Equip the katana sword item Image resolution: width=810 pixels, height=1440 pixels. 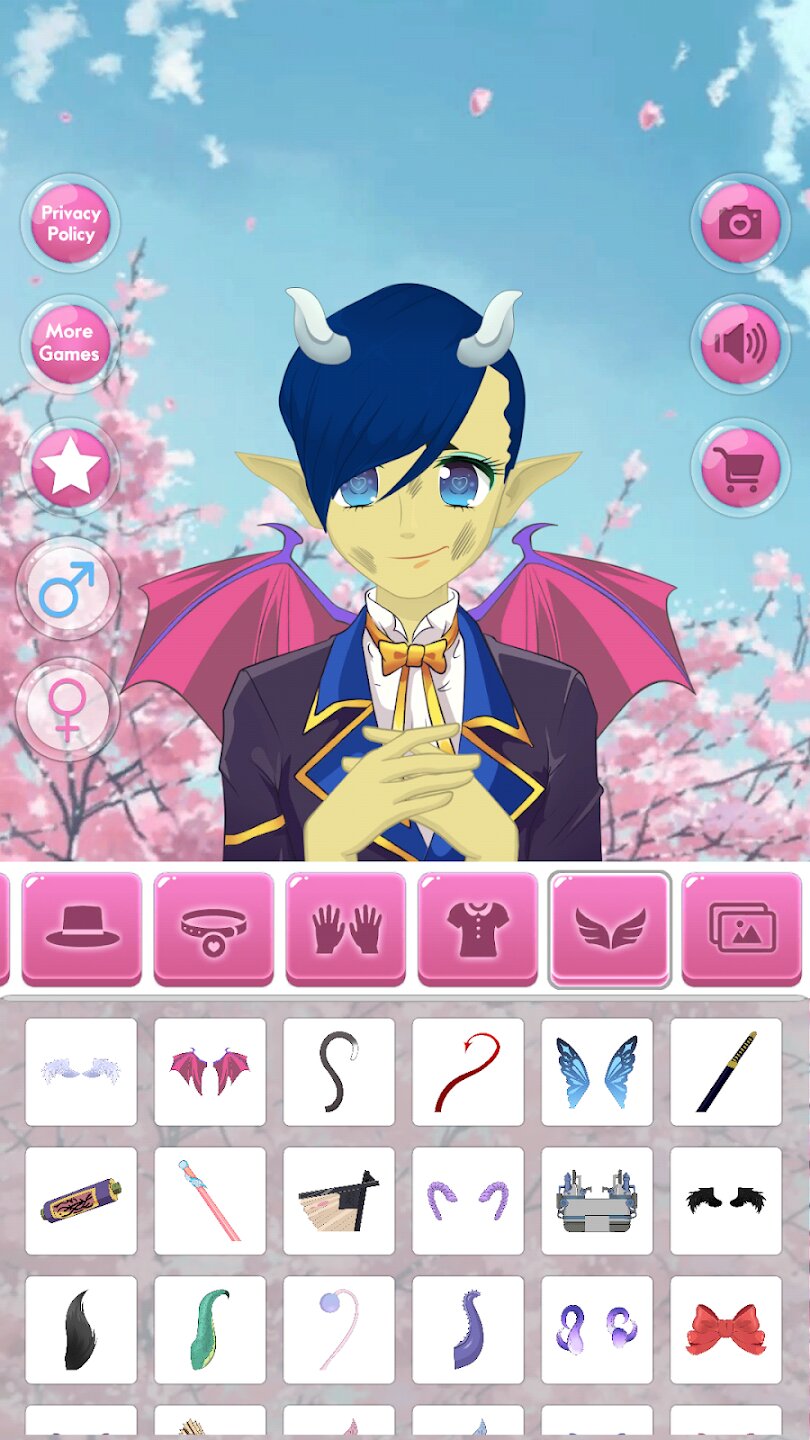pyautogui.click(x=726, y=1072)
